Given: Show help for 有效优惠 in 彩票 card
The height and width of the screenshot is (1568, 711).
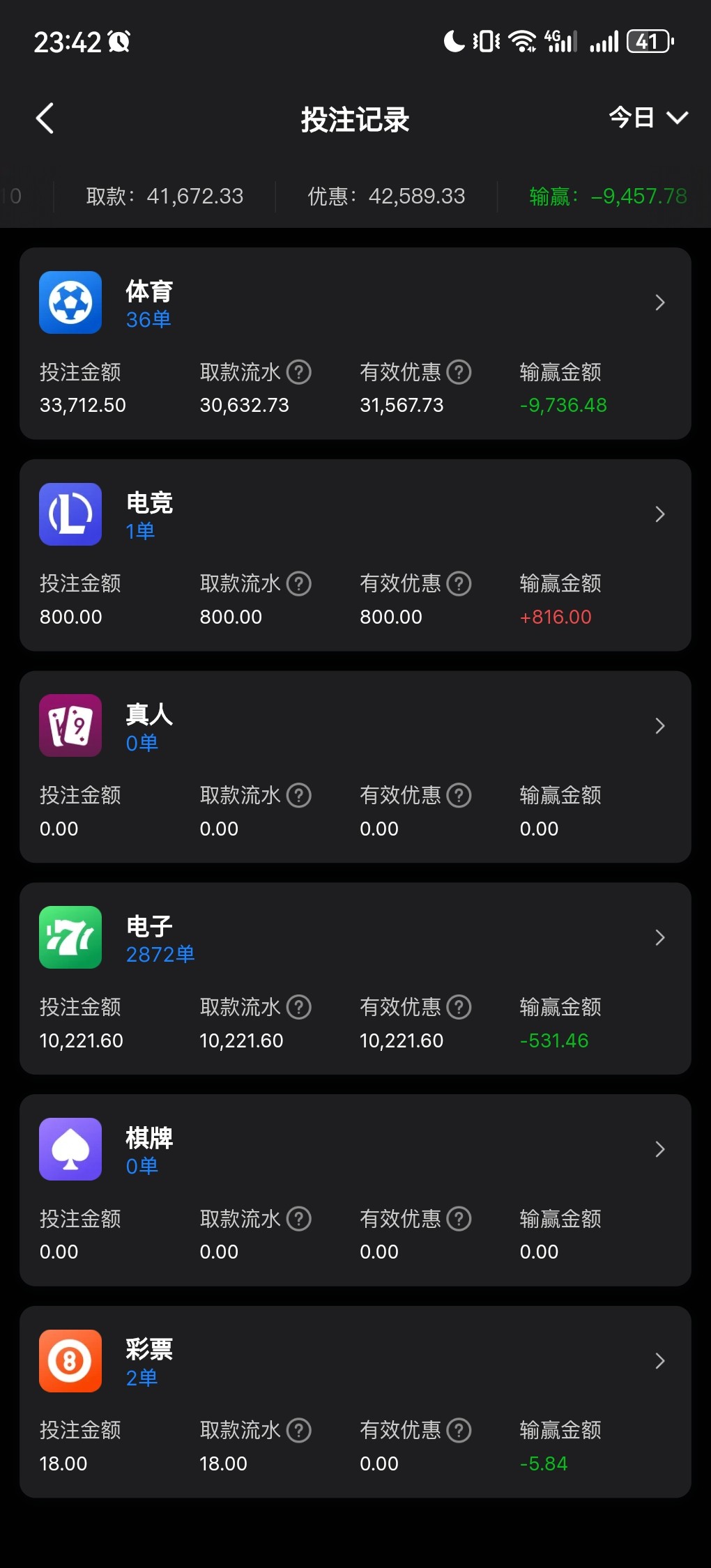Looking at the screenshot, I should click(459, 1430).
